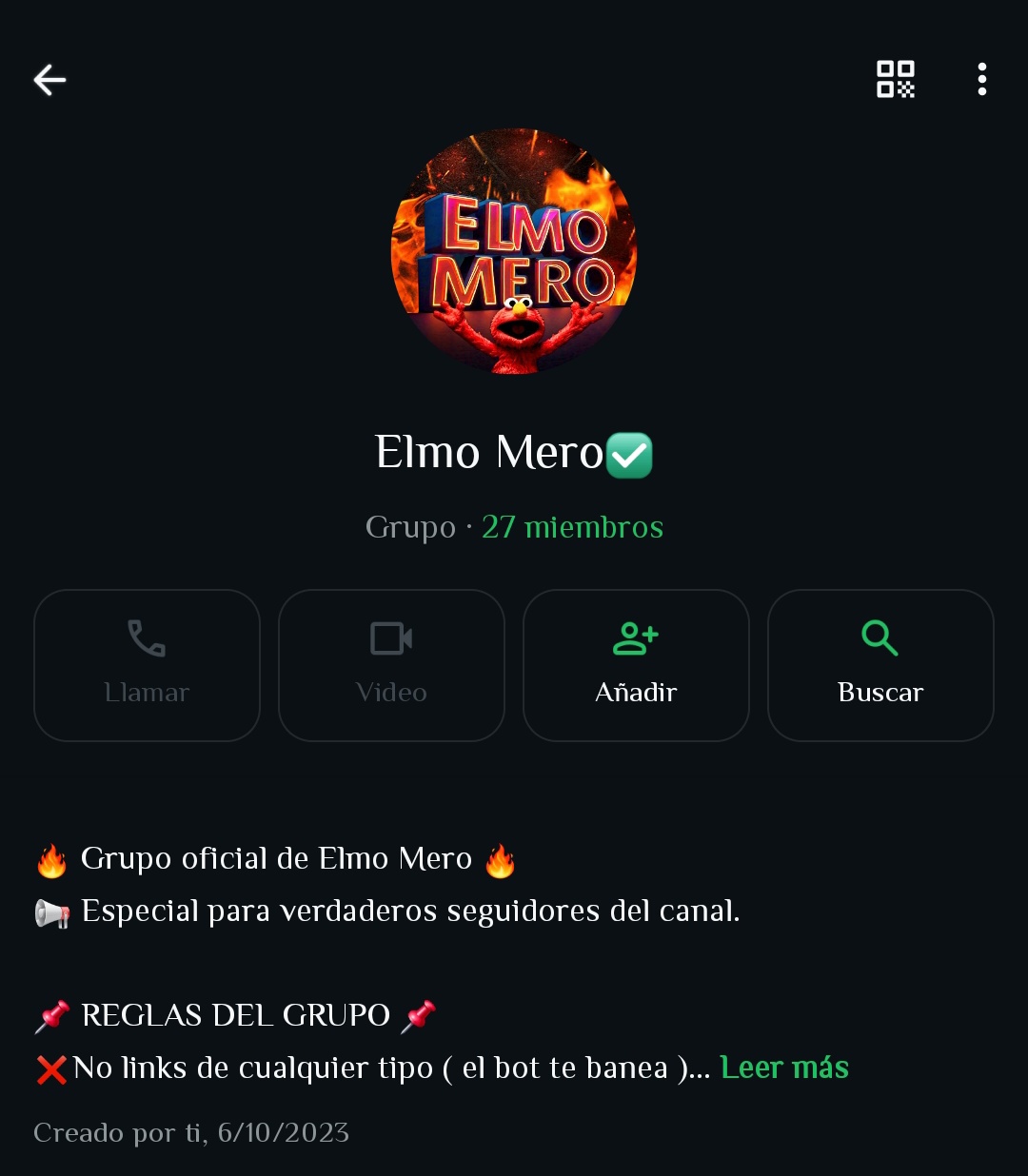View the Elmo Mero group photo
1028x1176 pixels.
pyautogui.click(x=514, y=251)
